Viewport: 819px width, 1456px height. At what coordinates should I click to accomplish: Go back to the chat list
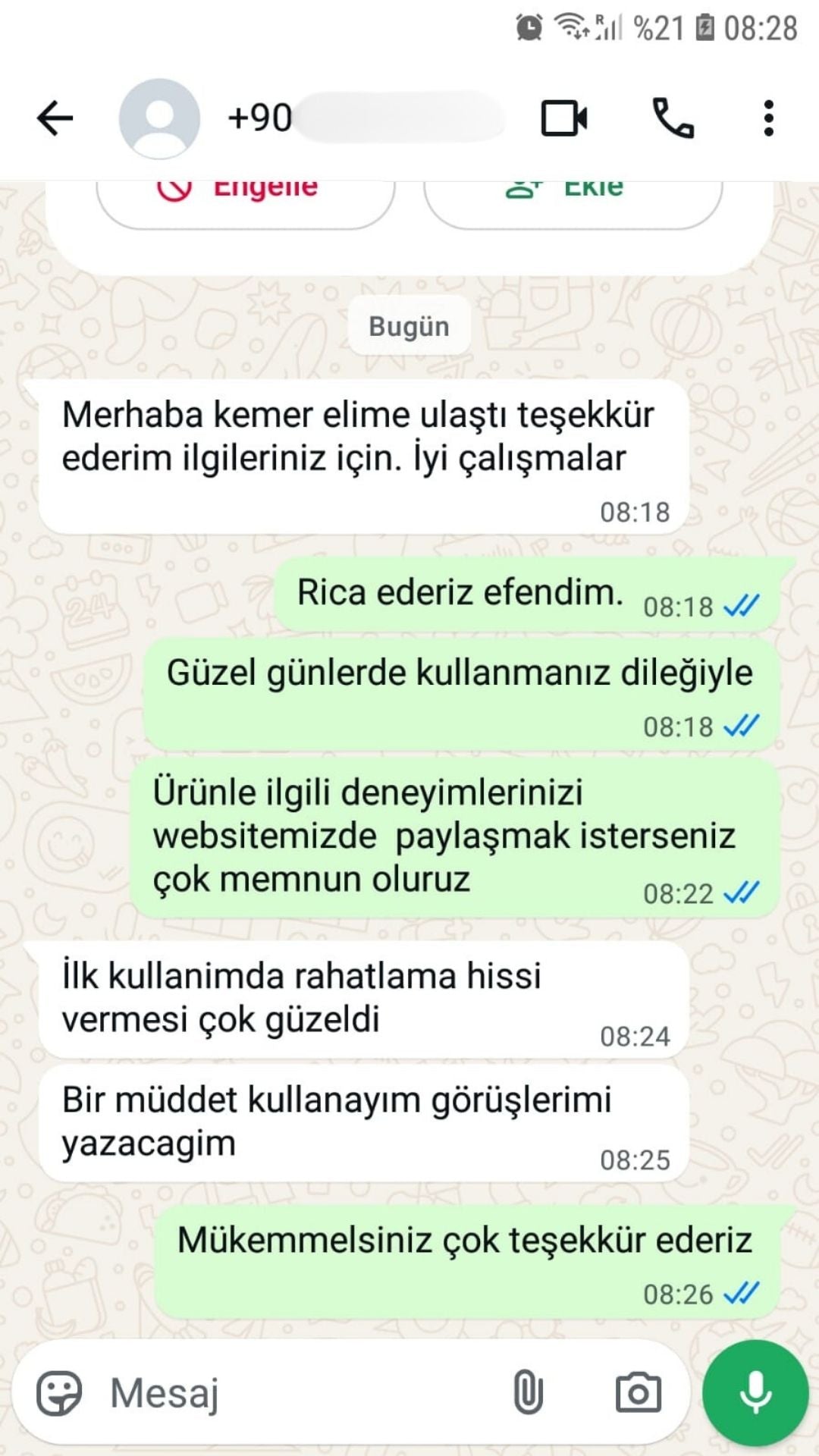pyautogui.click(x=55, y=118)
